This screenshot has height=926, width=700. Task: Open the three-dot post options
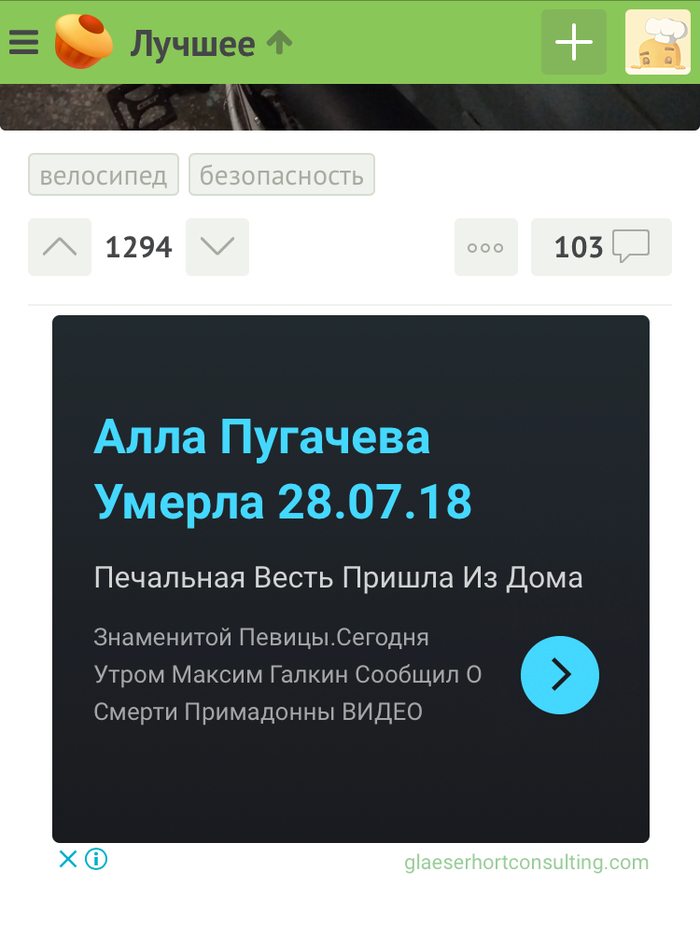point(486,247)
